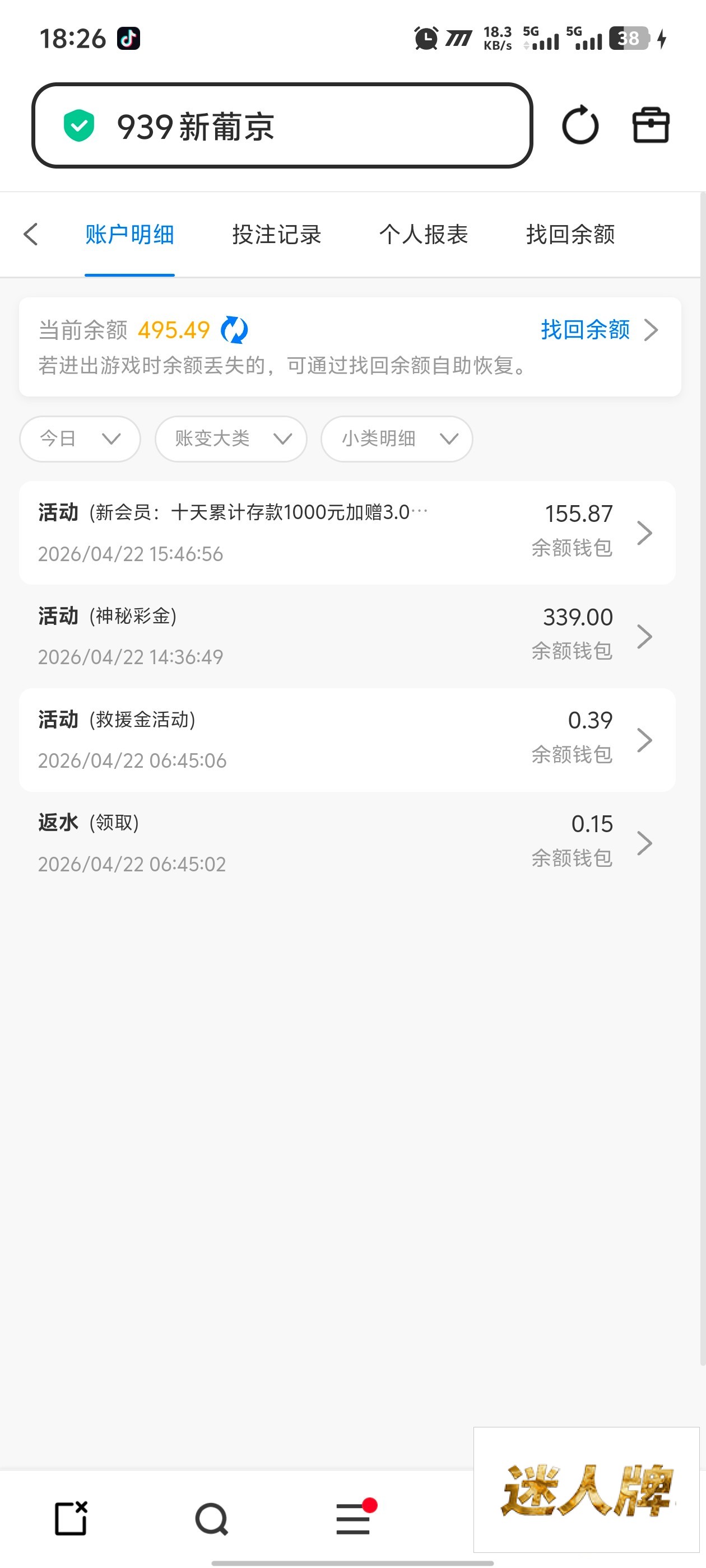Go back using the left arrow
The width and height of the screenshot is (706, 1568).
point(31,234)
